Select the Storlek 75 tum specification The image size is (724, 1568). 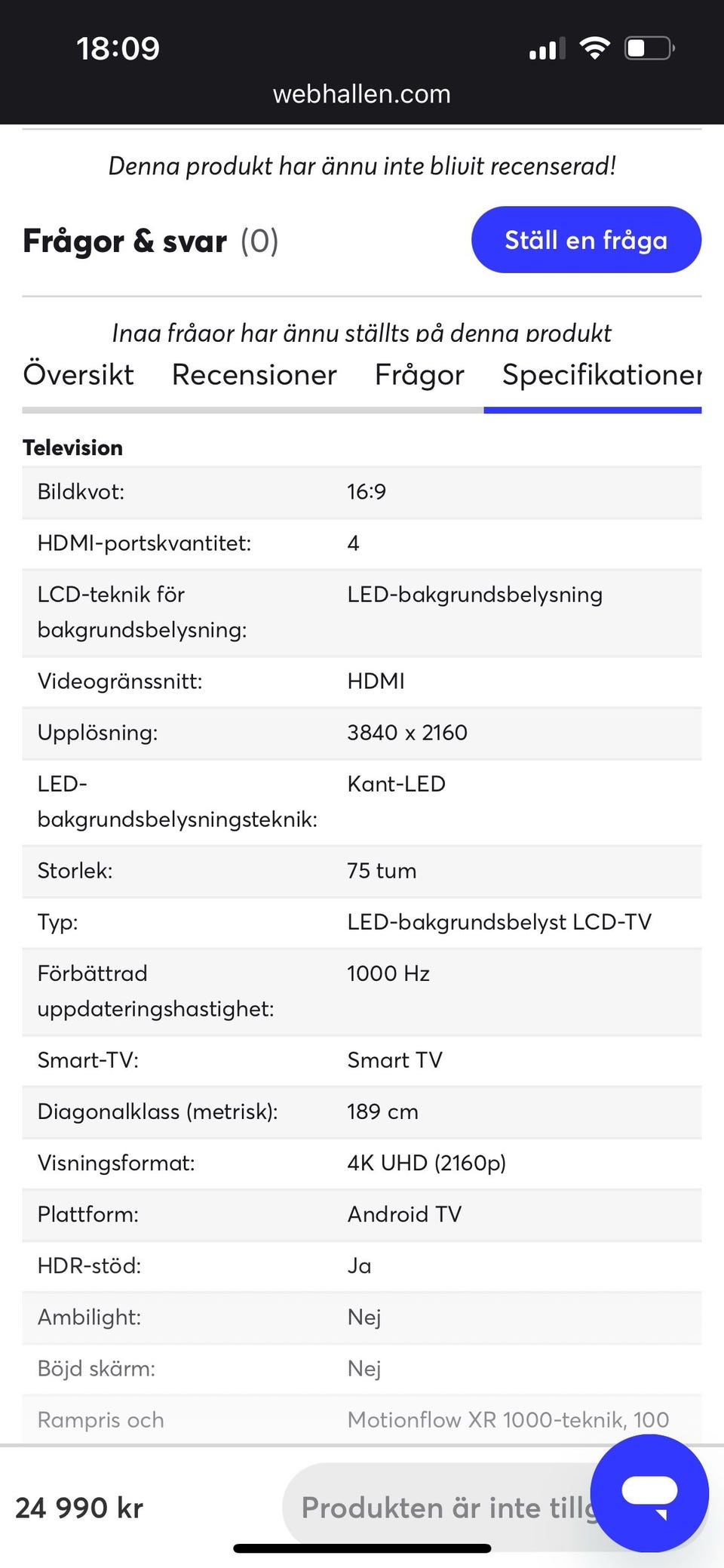pos(362,871)
